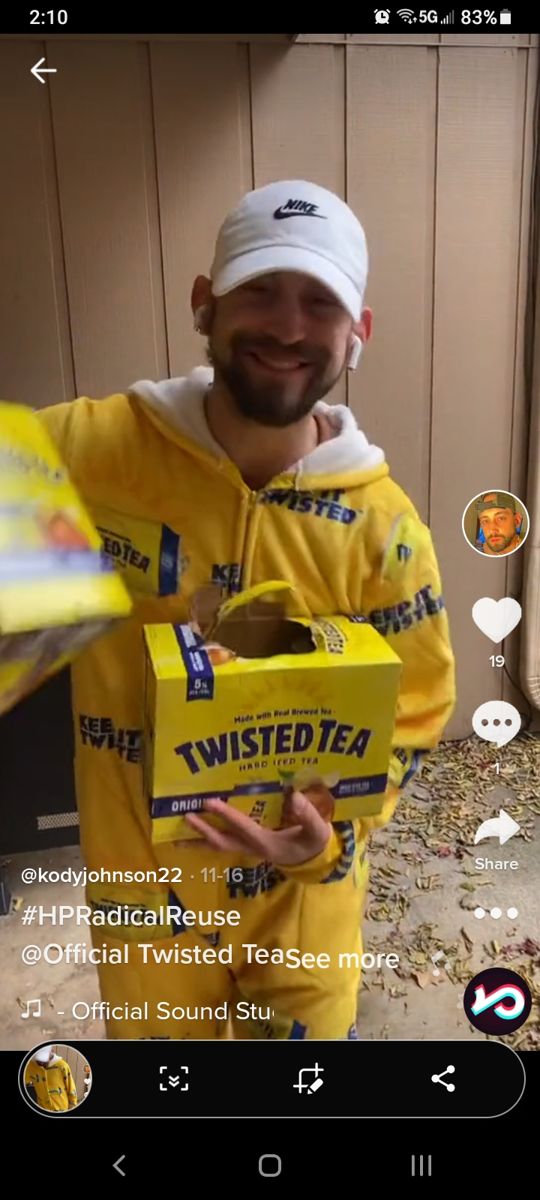This screenshot has height=1200, width=540.
Task: Open the #HPRadicalReuse hashtag
Action: tap(131, 916)
